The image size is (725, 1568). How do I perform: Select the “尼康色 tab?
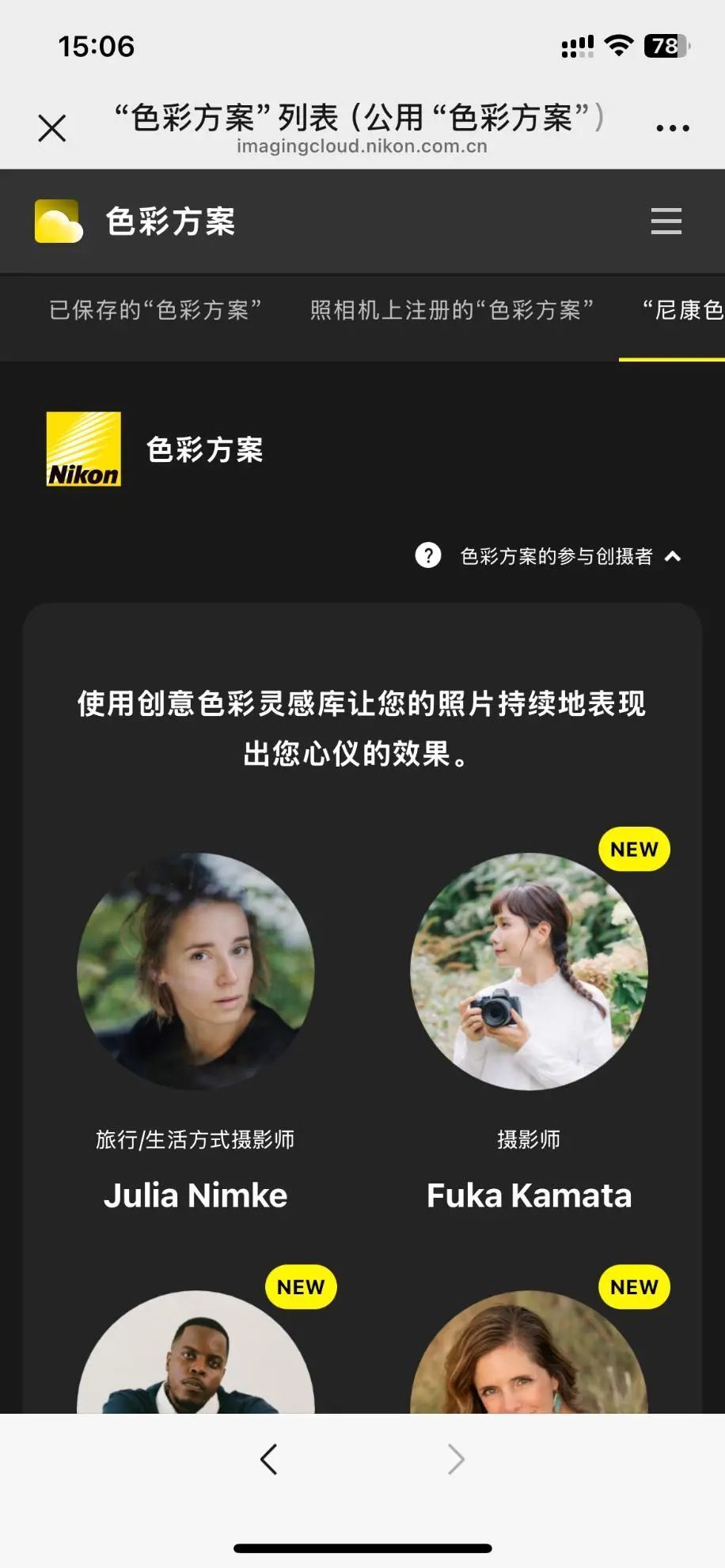point(682,310)
